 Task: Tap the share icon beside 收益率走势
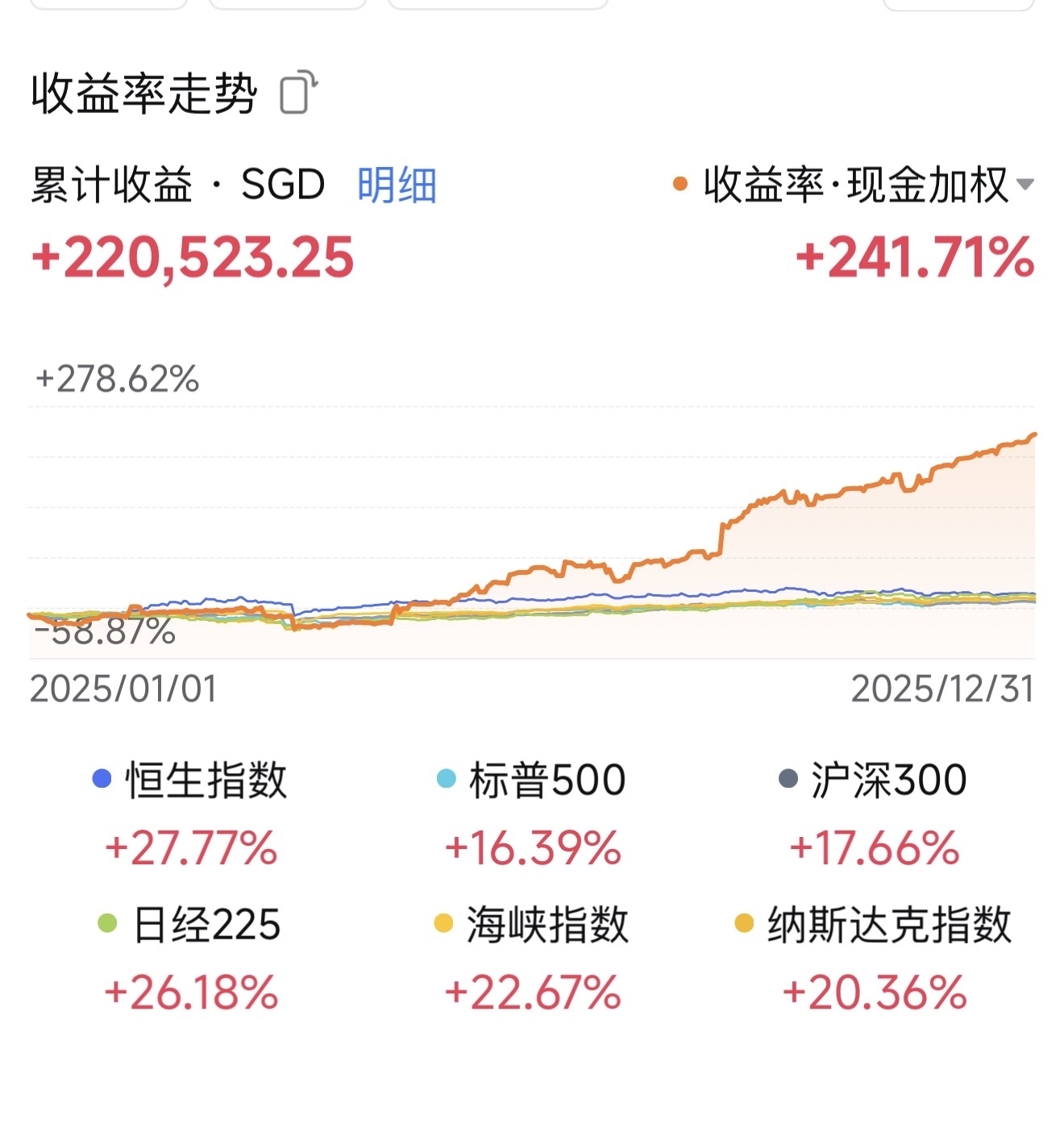click(x=299, y=92)
